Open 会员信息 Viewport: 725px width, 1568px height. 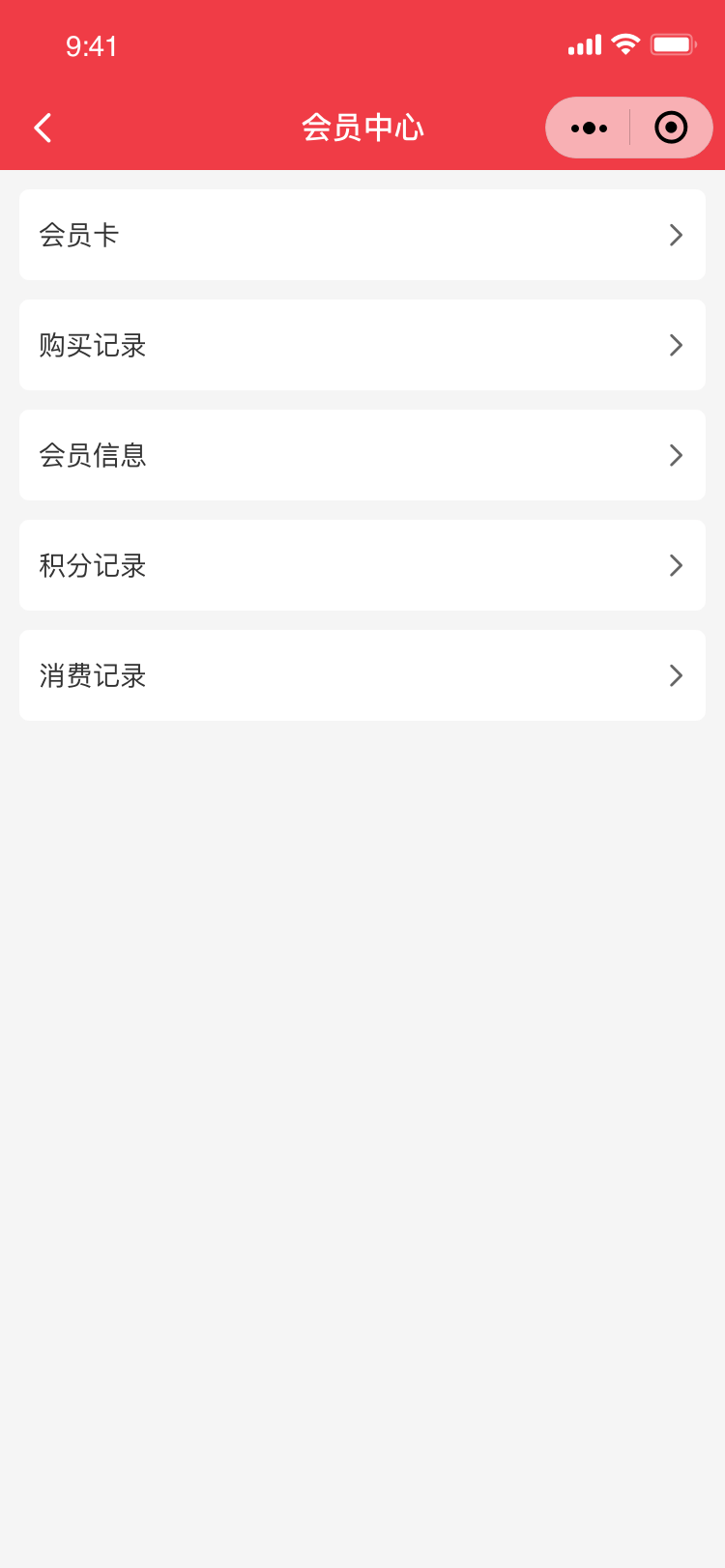click(x=362, y=455)
